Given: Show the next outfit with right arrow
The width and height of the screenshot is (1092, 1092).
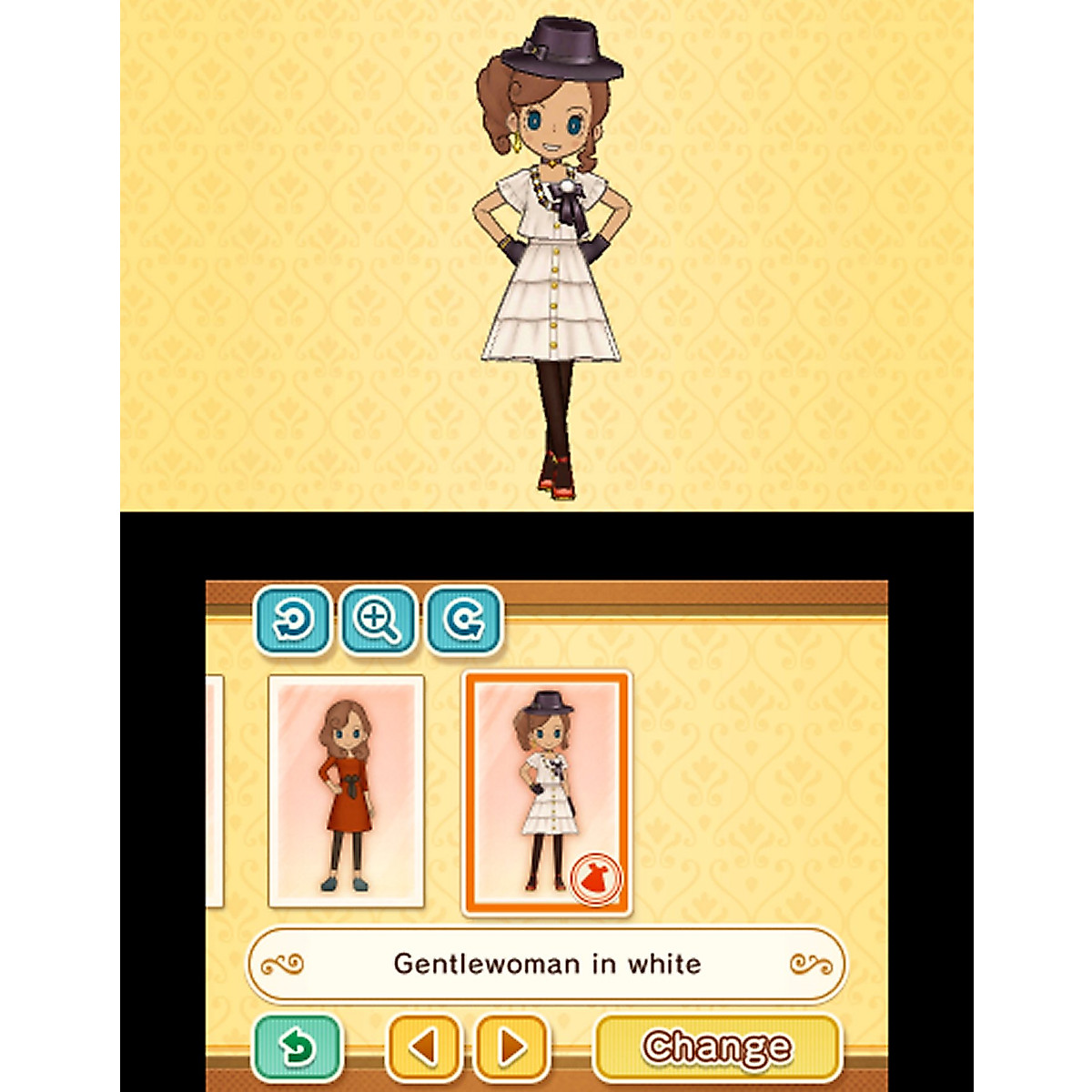Looking at the screenshot, I should 512,1048.
